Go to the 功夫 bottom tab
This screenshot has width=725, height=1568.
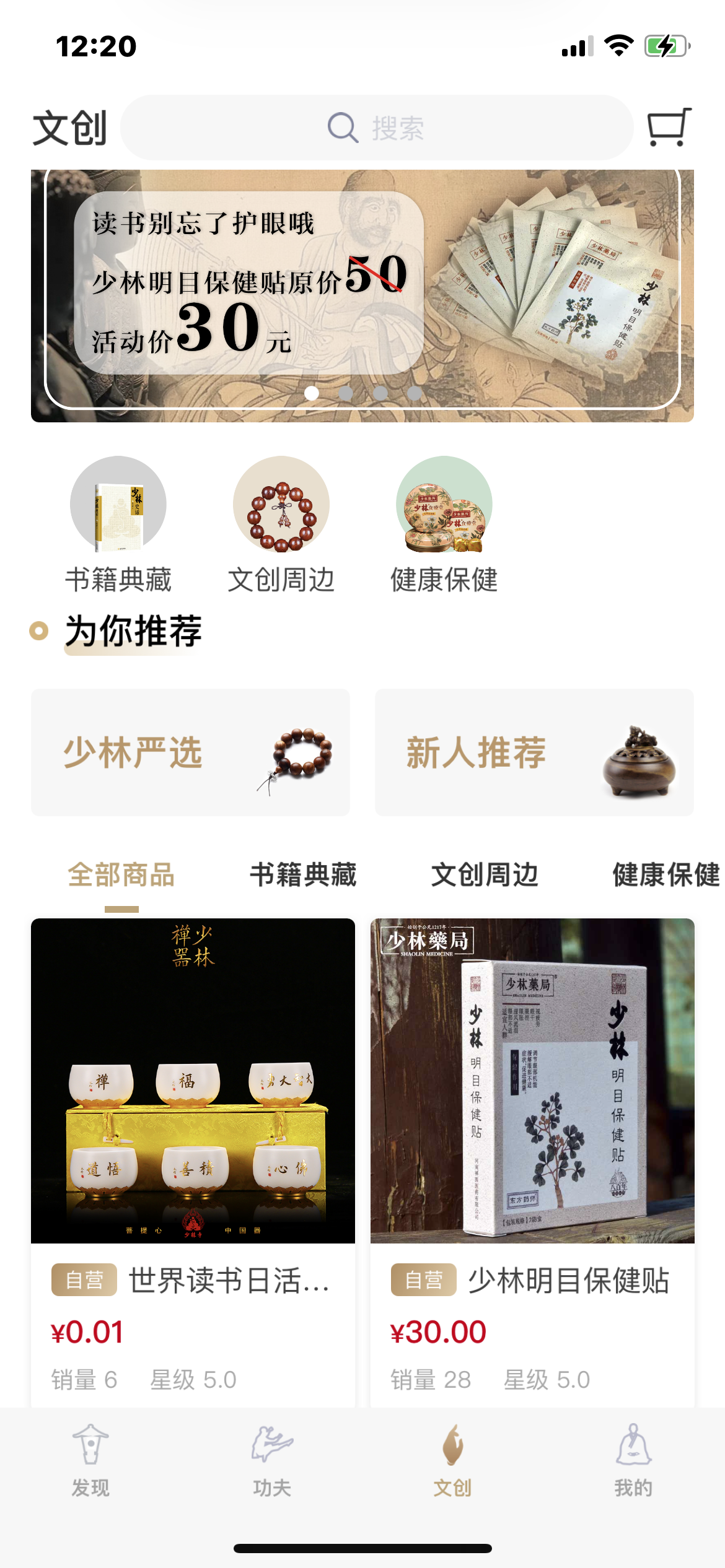tap(272, 1460)
